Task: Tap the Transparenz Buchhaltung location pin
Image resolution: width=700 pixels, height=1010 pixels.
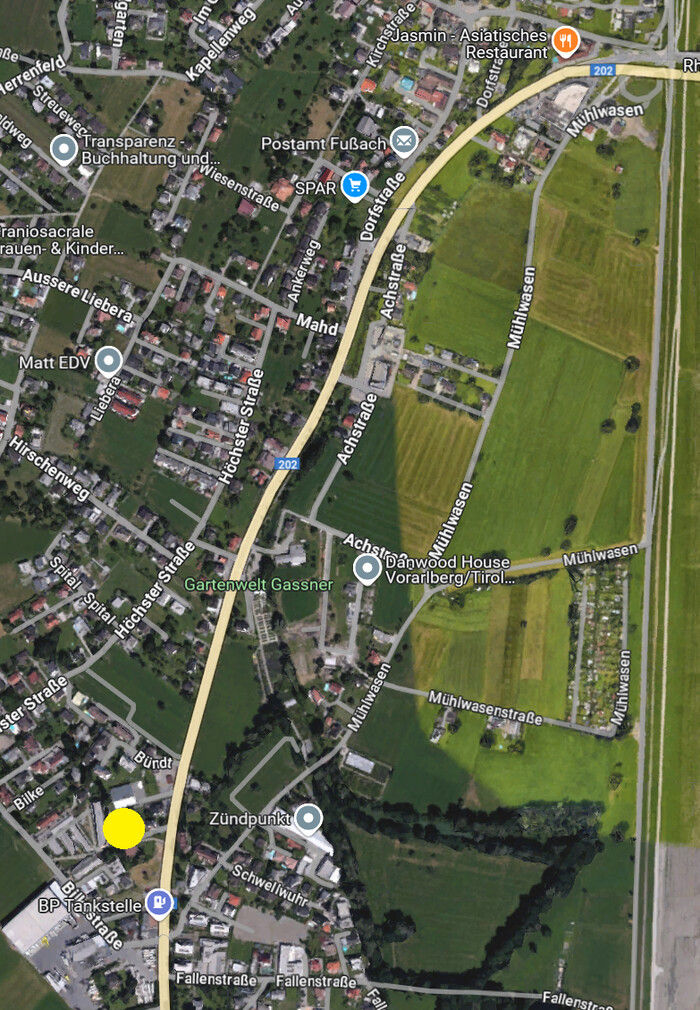Action: (x=64, y=150)
